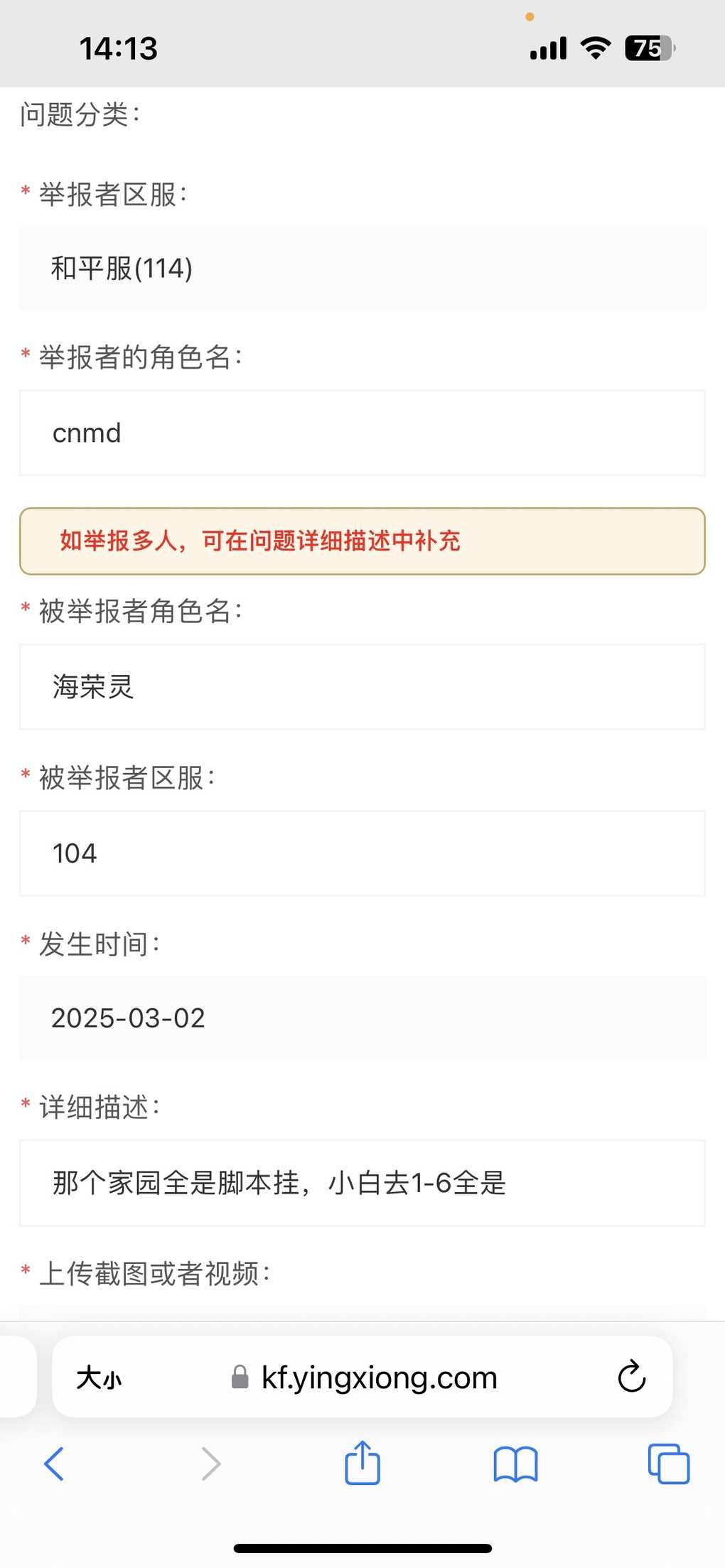Share this page via the share icon

click(362, 1462)
